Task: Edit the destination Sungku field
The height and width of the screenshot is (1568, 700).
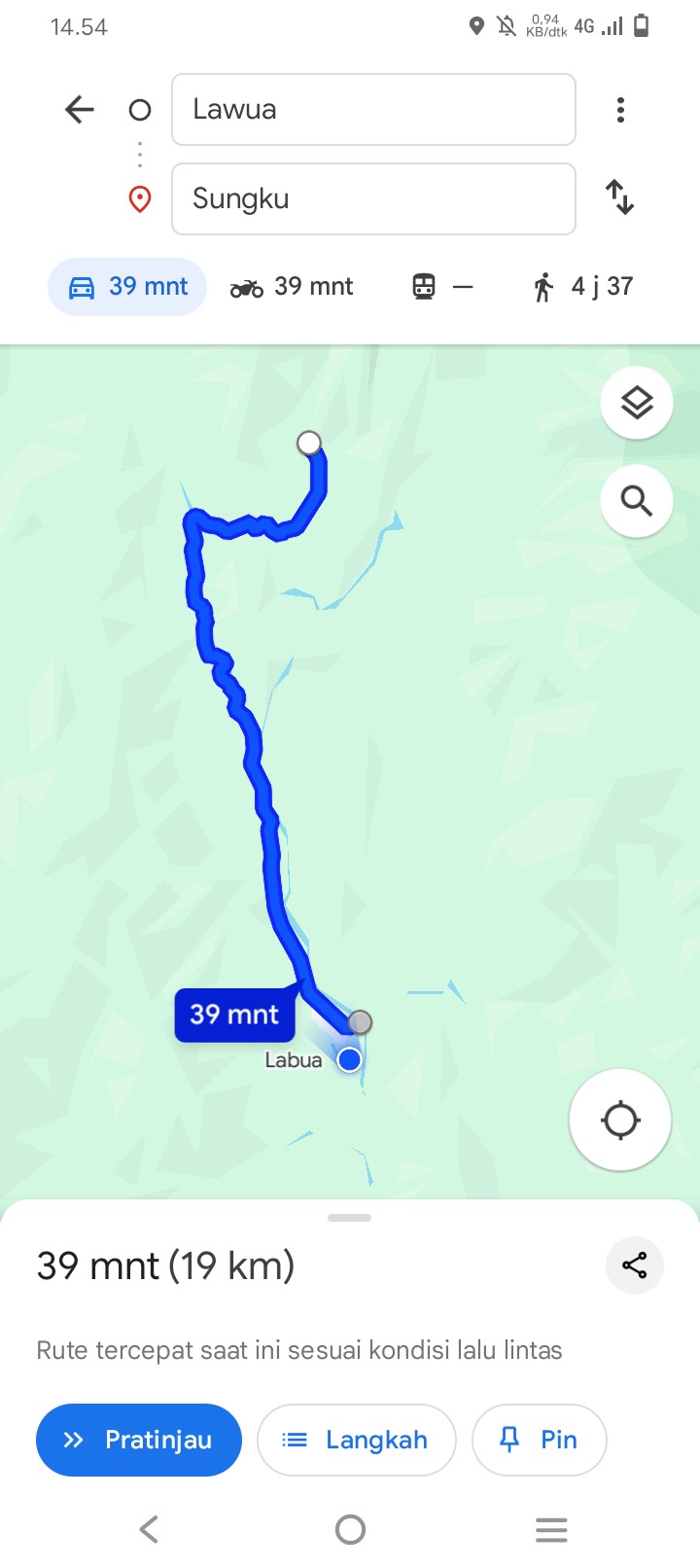Action: pyautogui.click(x=373, y=199)
